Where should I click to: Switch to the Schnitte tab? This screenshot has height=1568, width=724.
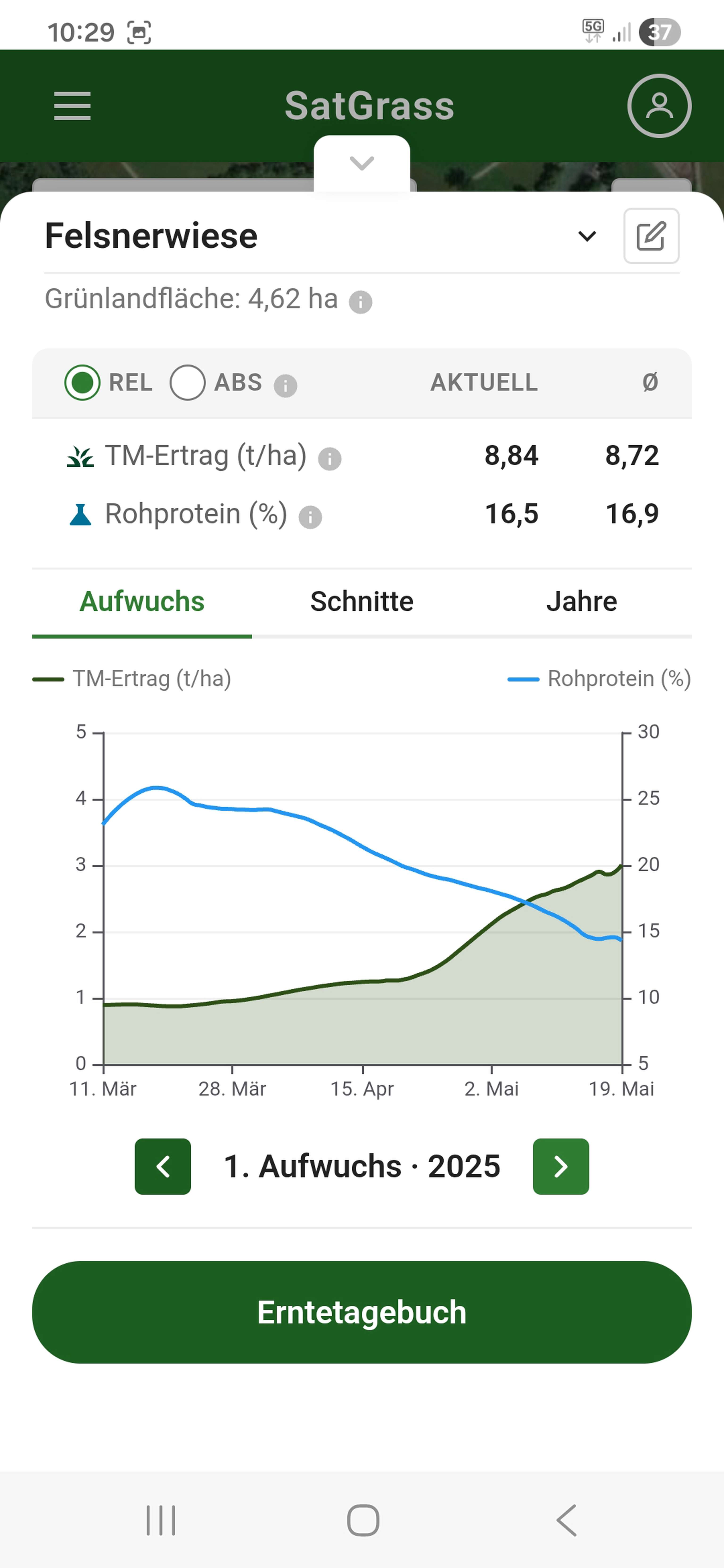pyautogui.click(x=362, y=601)
